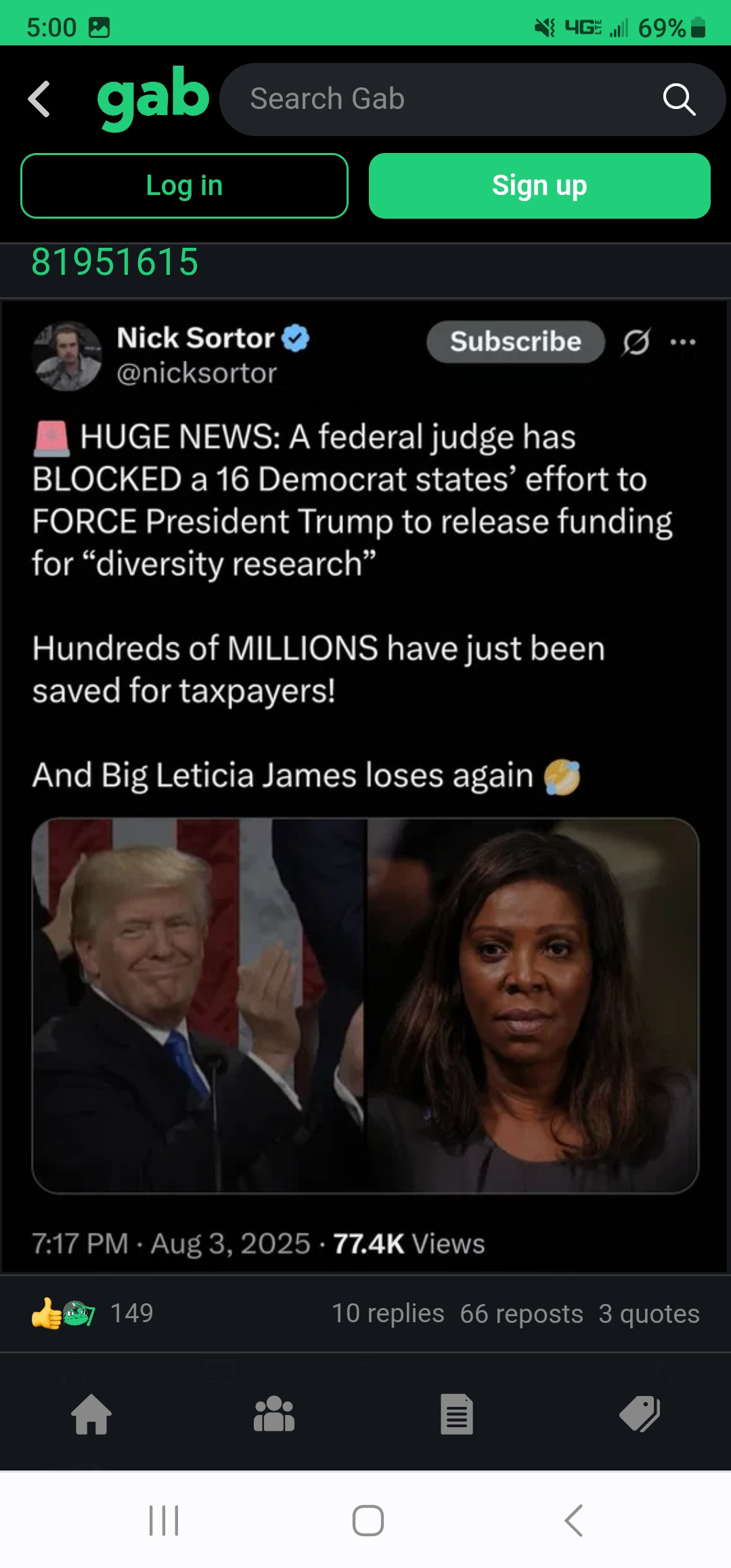
Task: Open the posted tweet screenshot image
Action: (x=365, y=785)
